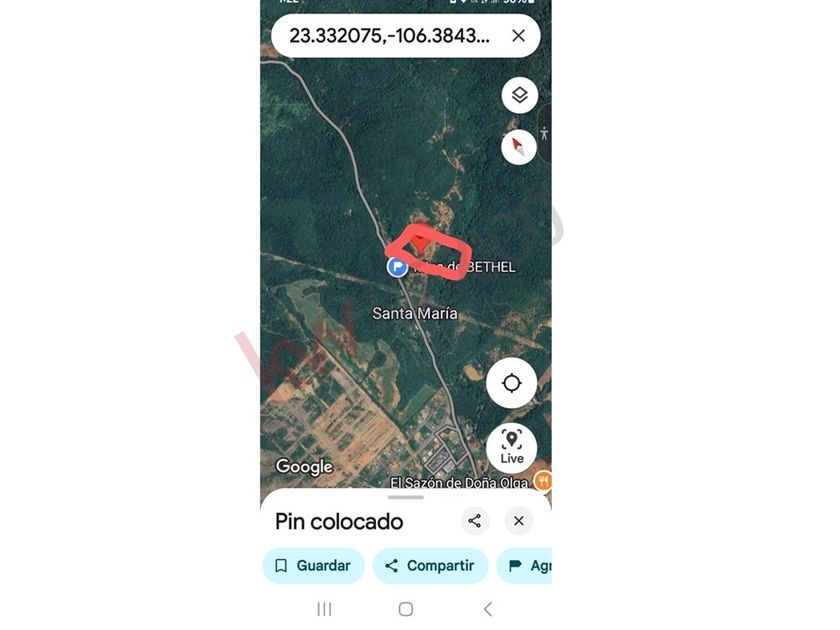Tap the Compartir chip

[x=430, y=566]
